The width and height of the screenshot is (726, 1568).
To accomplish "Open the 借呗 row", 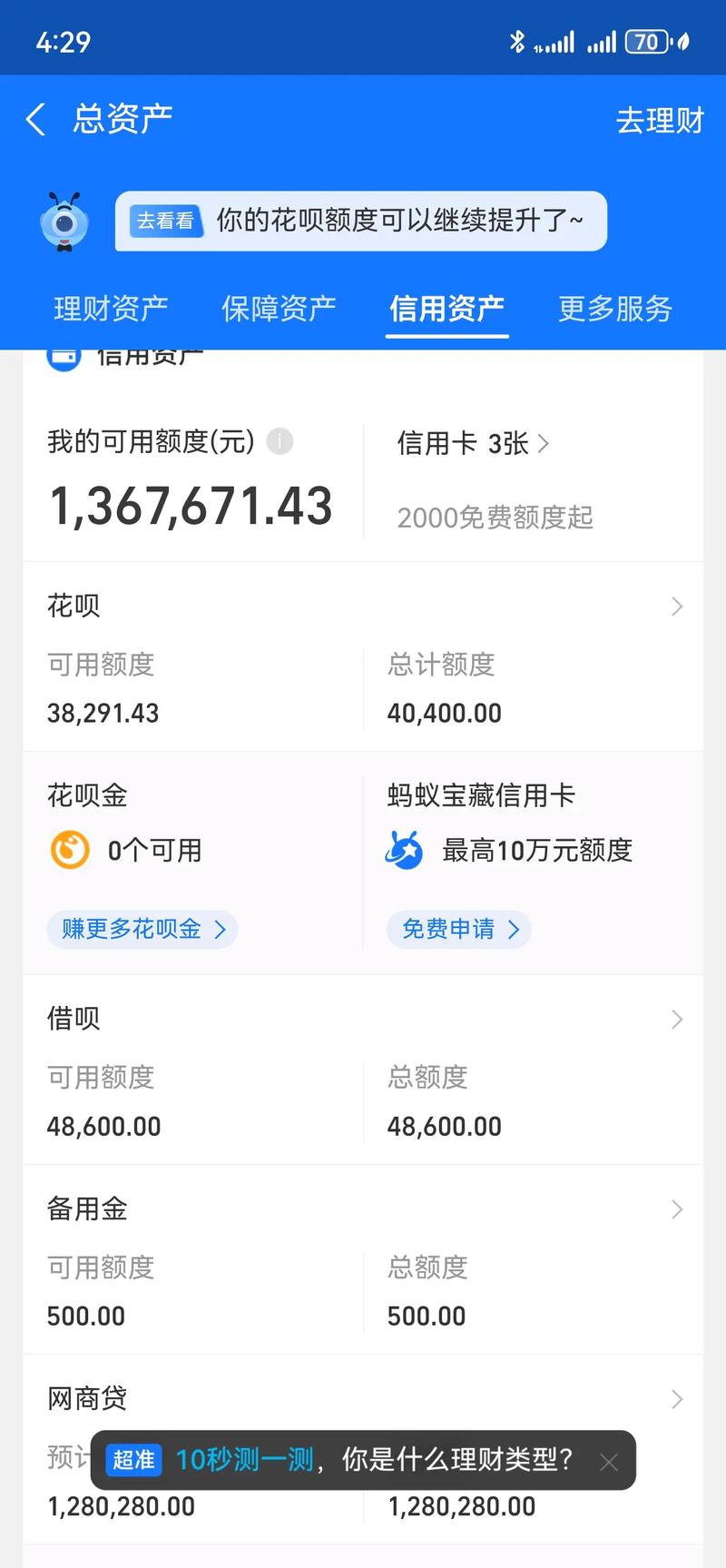I will [x=363, y=1019].
